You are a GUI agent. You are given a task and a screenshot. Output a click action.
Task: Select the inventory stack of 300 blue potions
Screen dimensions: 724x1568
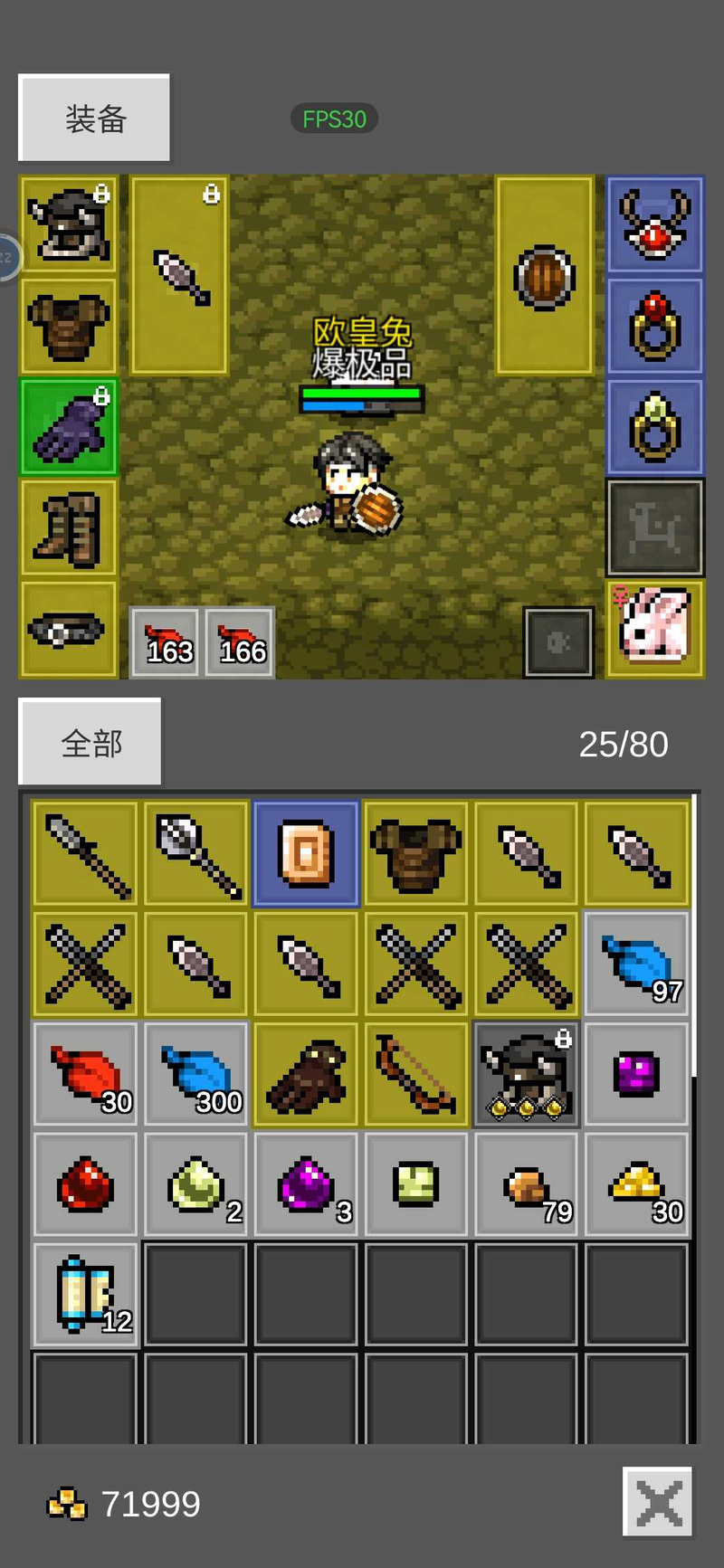pyautogui.click(x=195, y=1075)
